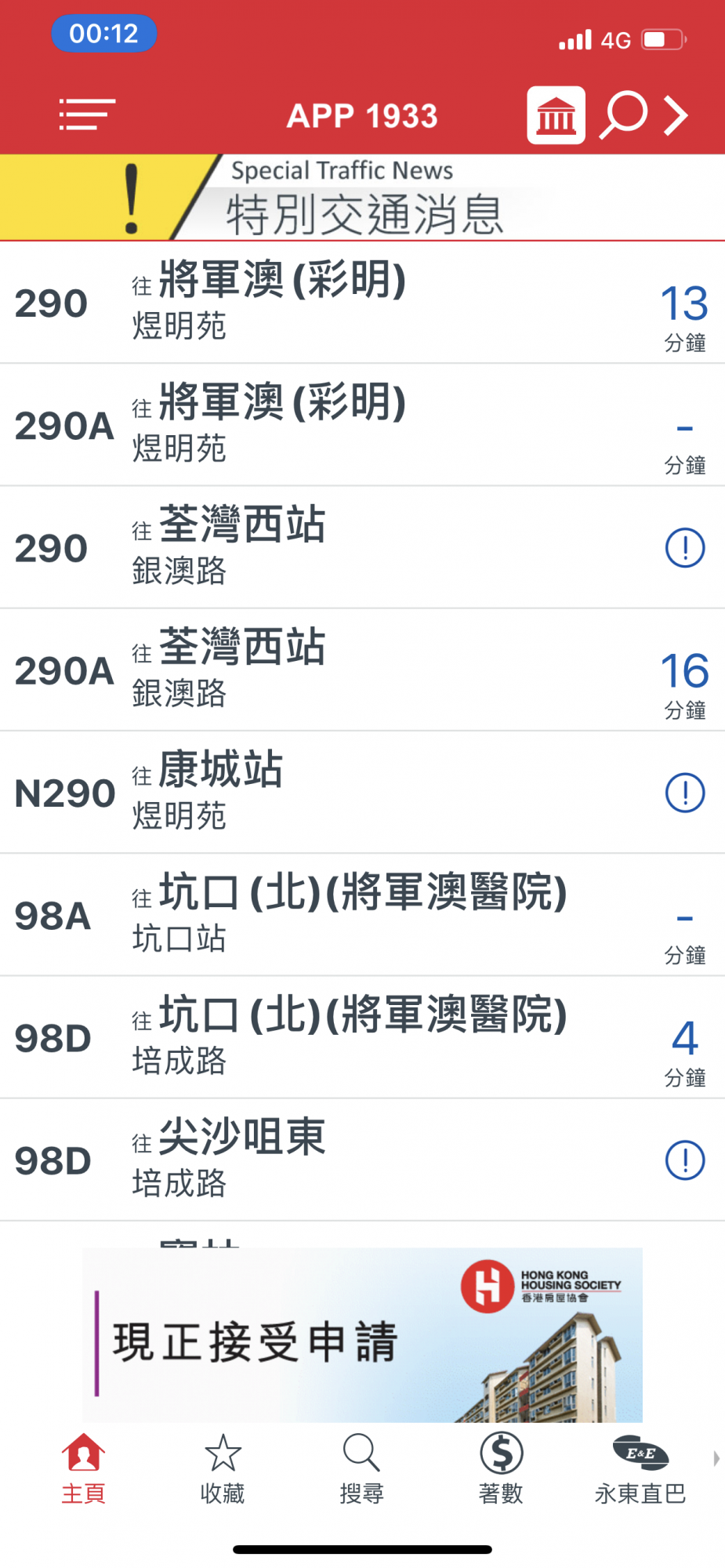Switch to the 永東直巴 tab
The width and height of the screenshot is (725, 1568).
click(640, 1468)
